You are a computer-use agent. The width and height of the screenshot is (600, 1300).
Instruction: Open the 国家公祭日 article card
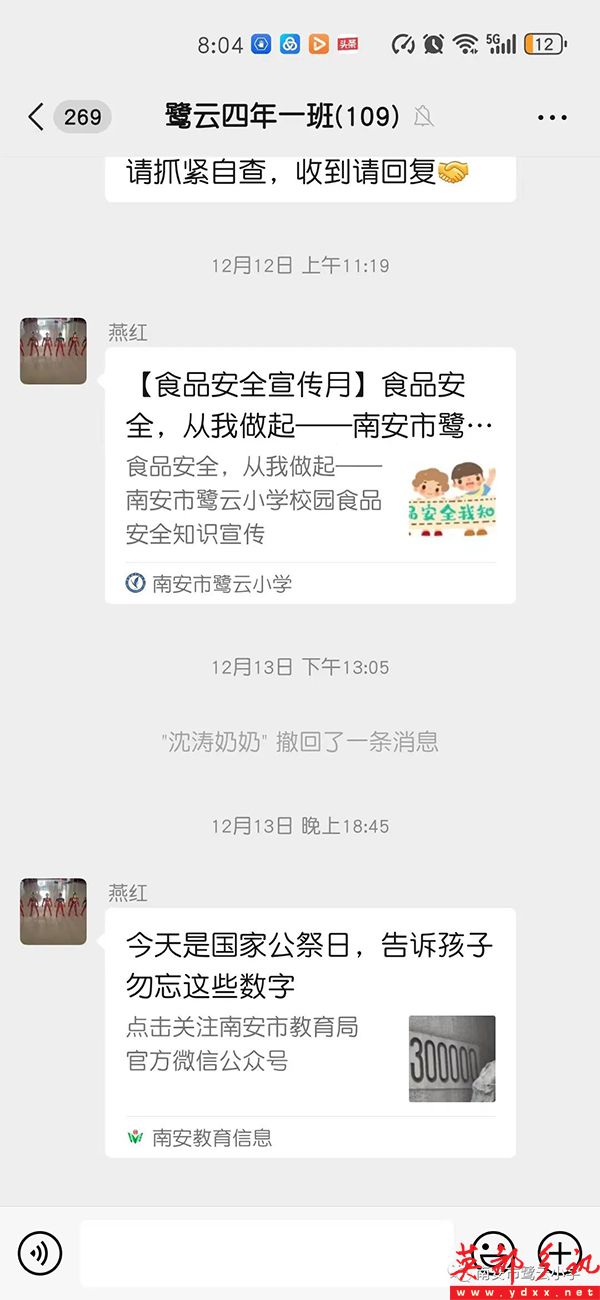310,1030
